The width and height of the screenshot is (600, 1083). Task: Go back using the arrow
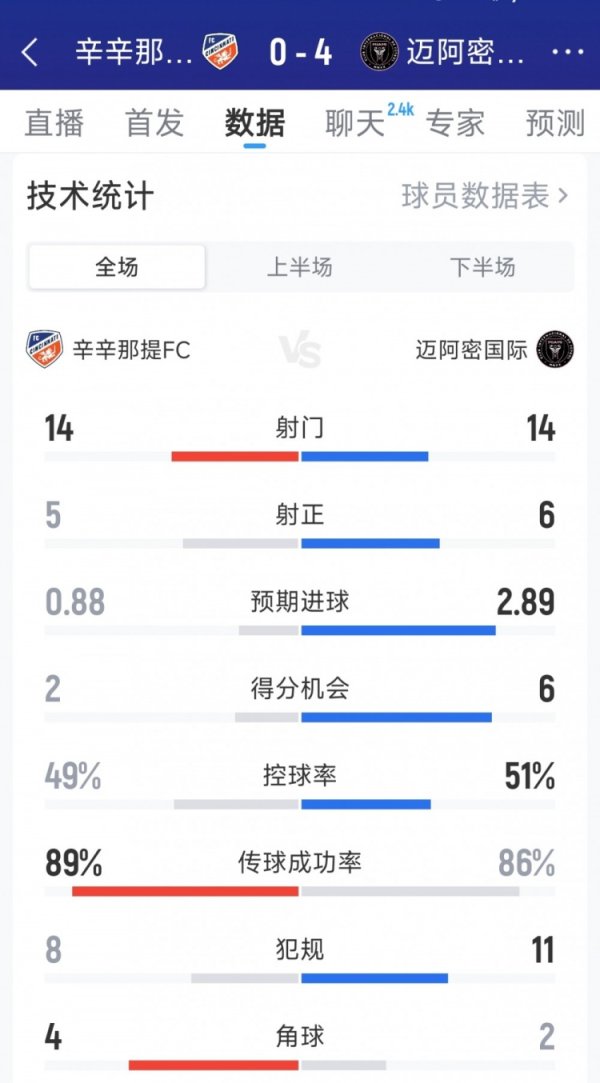point(30,53)
